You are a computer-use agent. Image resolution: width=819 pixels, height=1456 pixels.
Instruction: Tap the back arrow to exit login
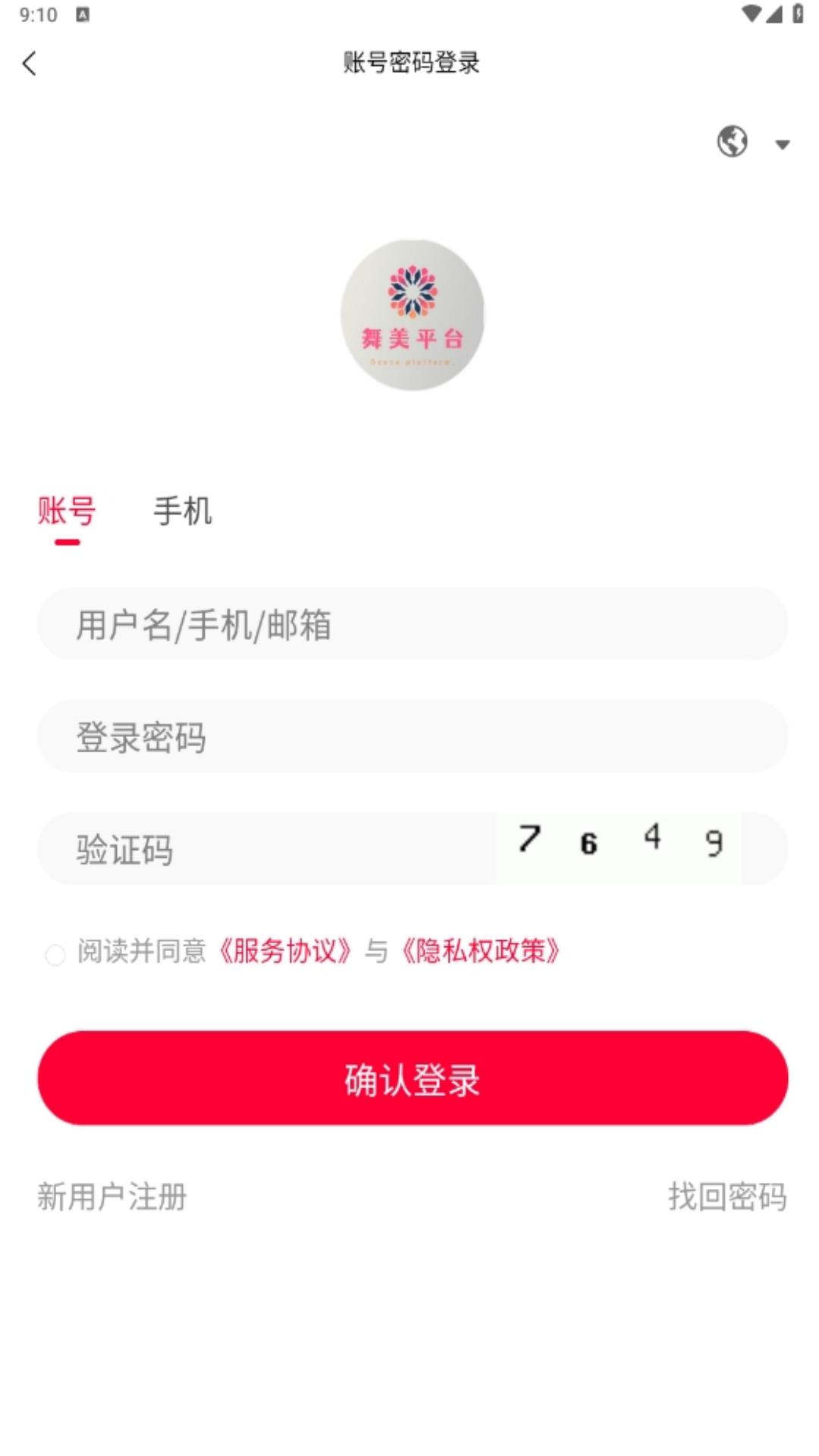pos(30,64)
